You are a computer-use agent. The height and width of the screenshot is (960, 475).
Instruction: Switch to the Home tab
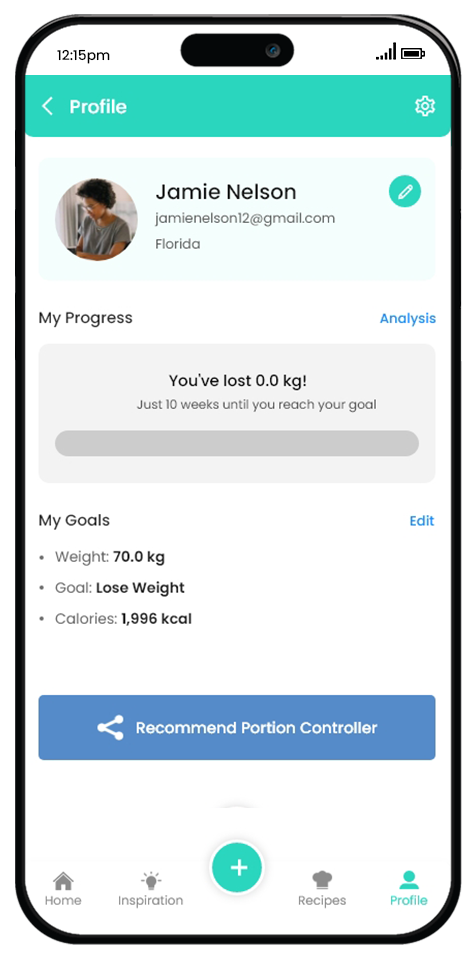pos(63,889)
